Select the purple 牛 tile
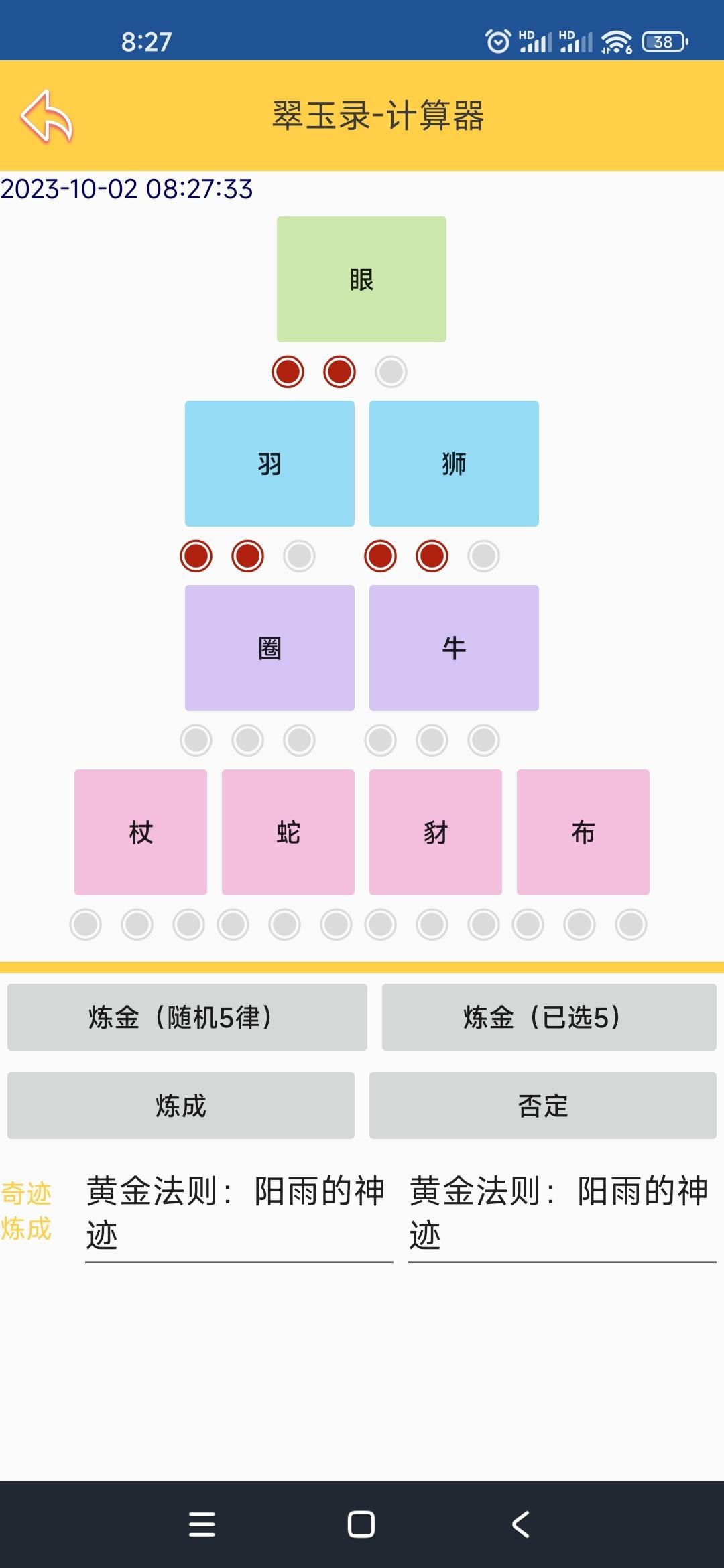Viewport: 724px width, 1568px height. pos(454,648)
